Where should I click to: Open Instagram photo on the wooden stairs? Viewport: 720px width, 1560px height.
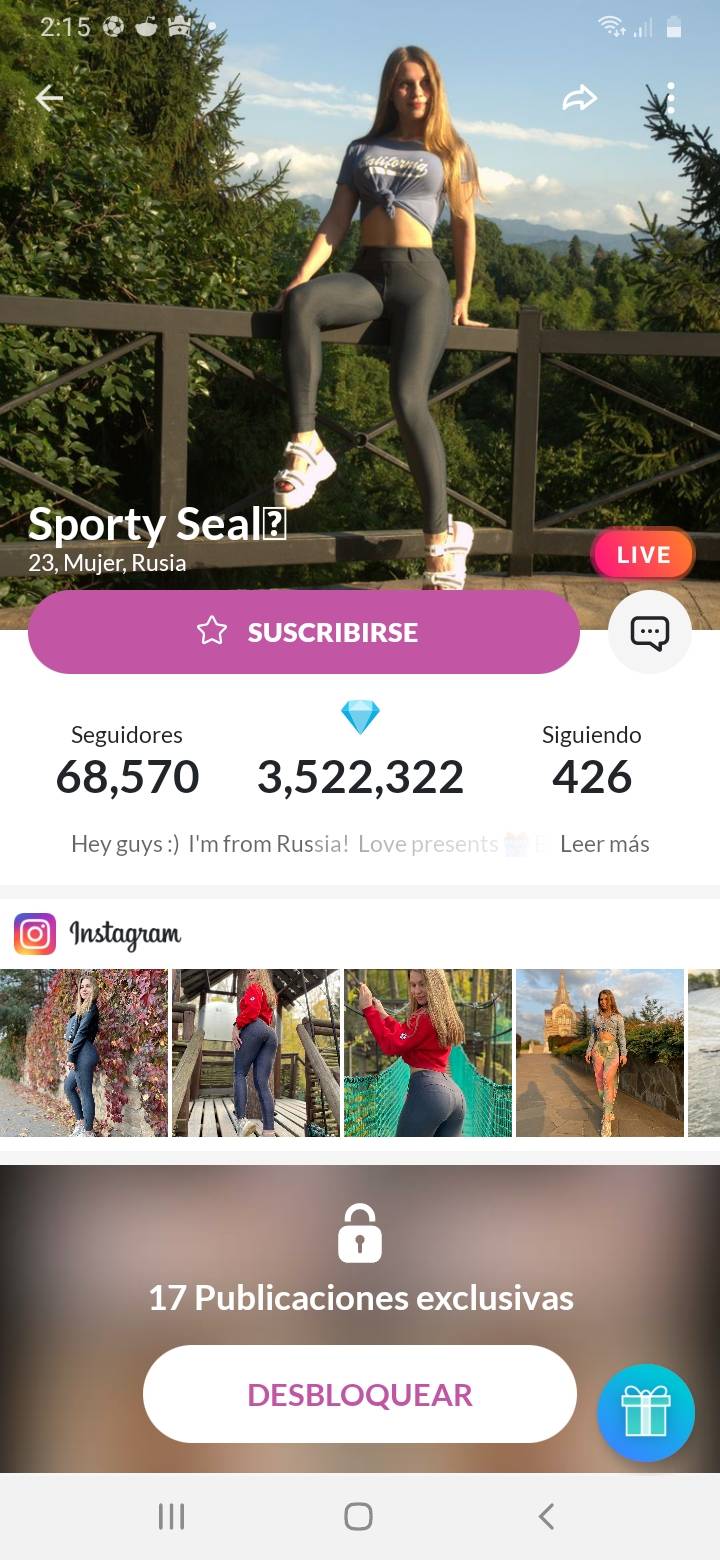click(256, 1053)
